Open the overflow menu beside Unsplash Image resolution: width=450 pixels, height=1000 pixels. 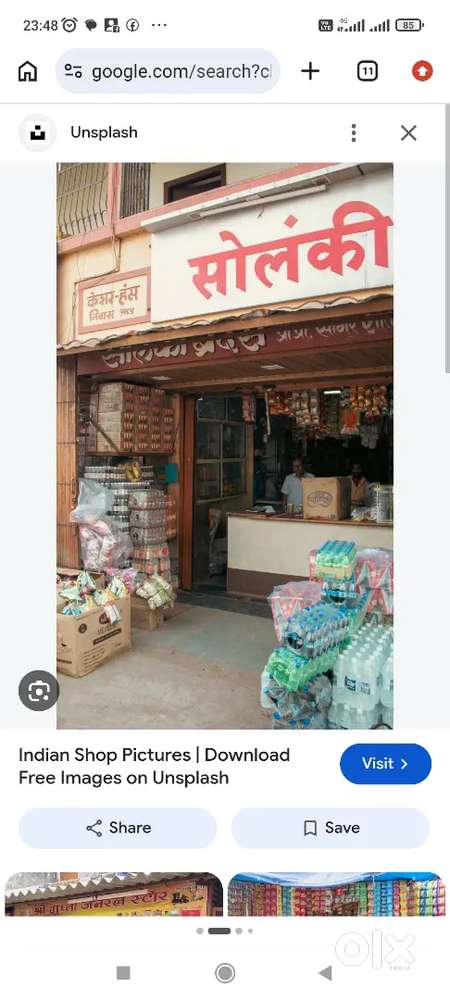coord(353,133)
